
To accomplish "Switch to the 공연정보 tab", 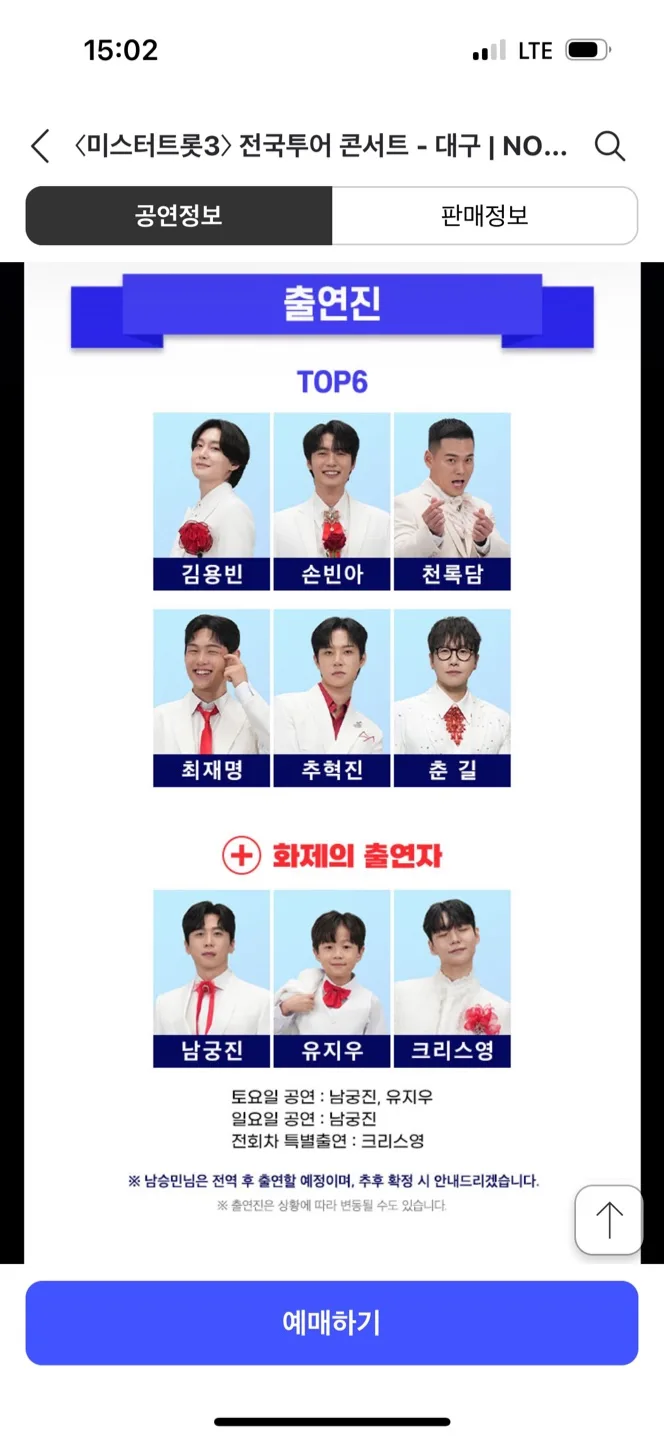I will (x=179, y=215).
